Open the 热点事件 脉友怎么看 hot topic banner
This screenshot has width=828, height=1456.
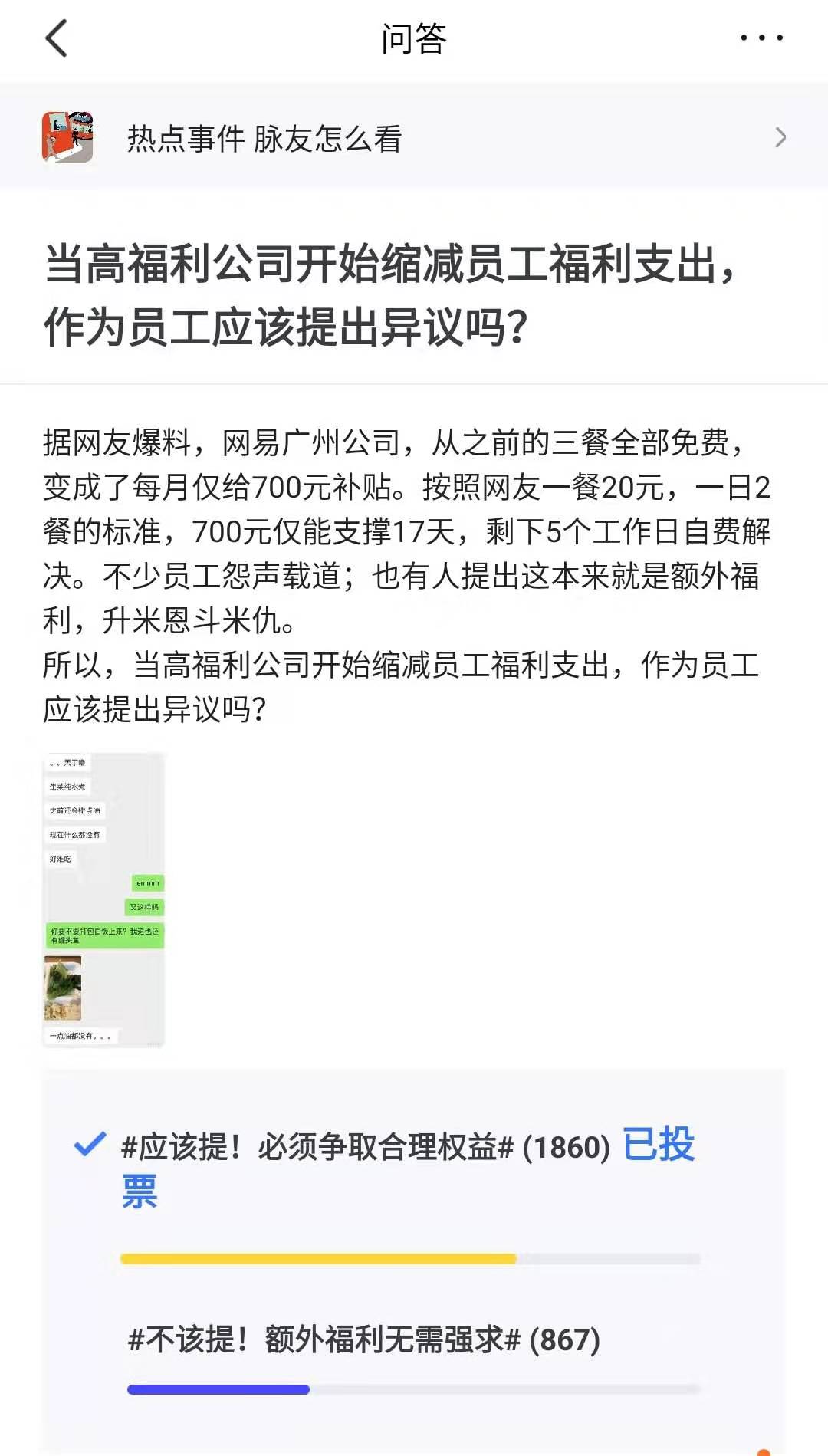point(264,140)
